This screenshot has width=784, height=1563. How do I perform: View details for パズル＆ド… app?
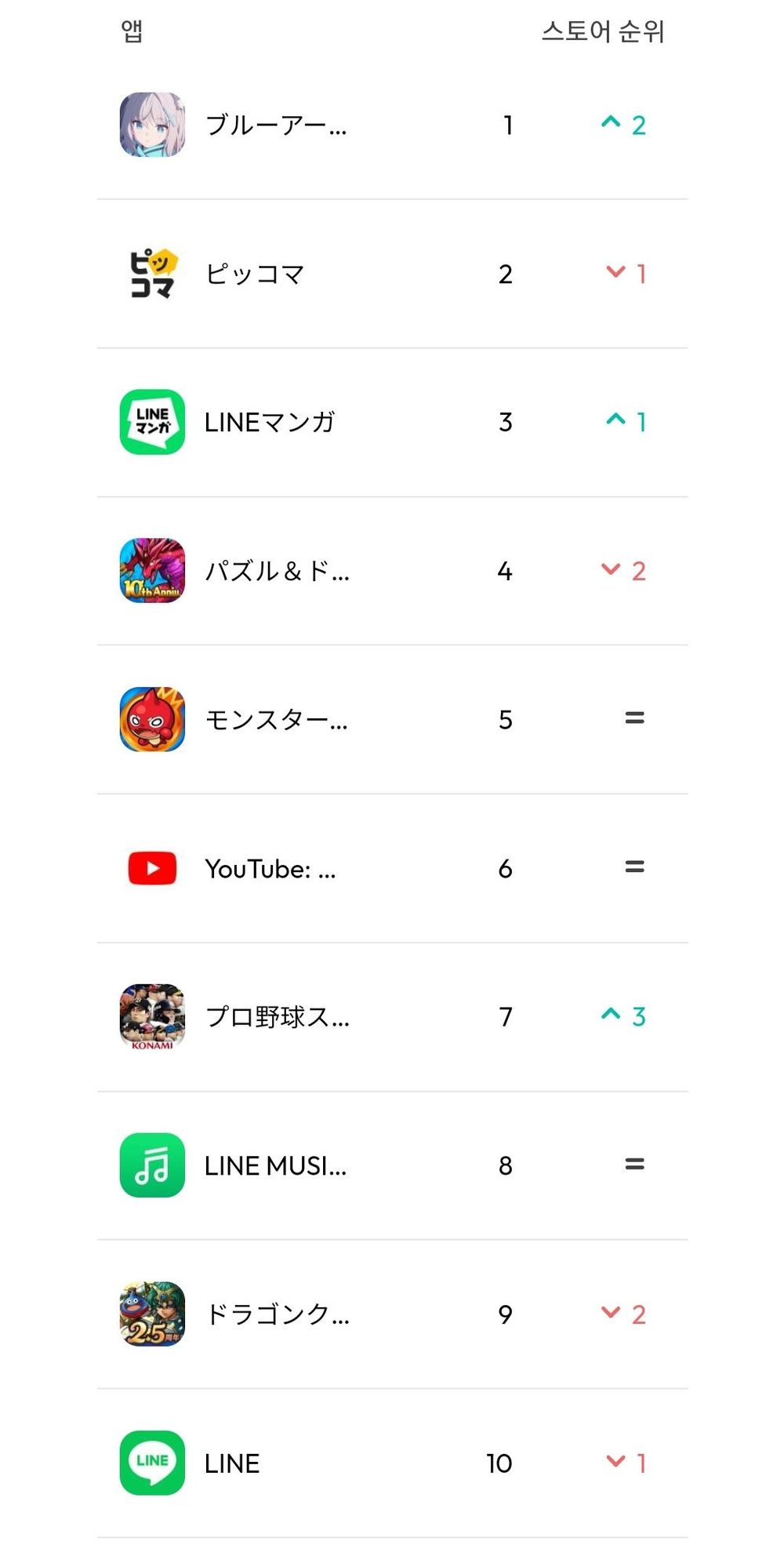pos(276,571)
